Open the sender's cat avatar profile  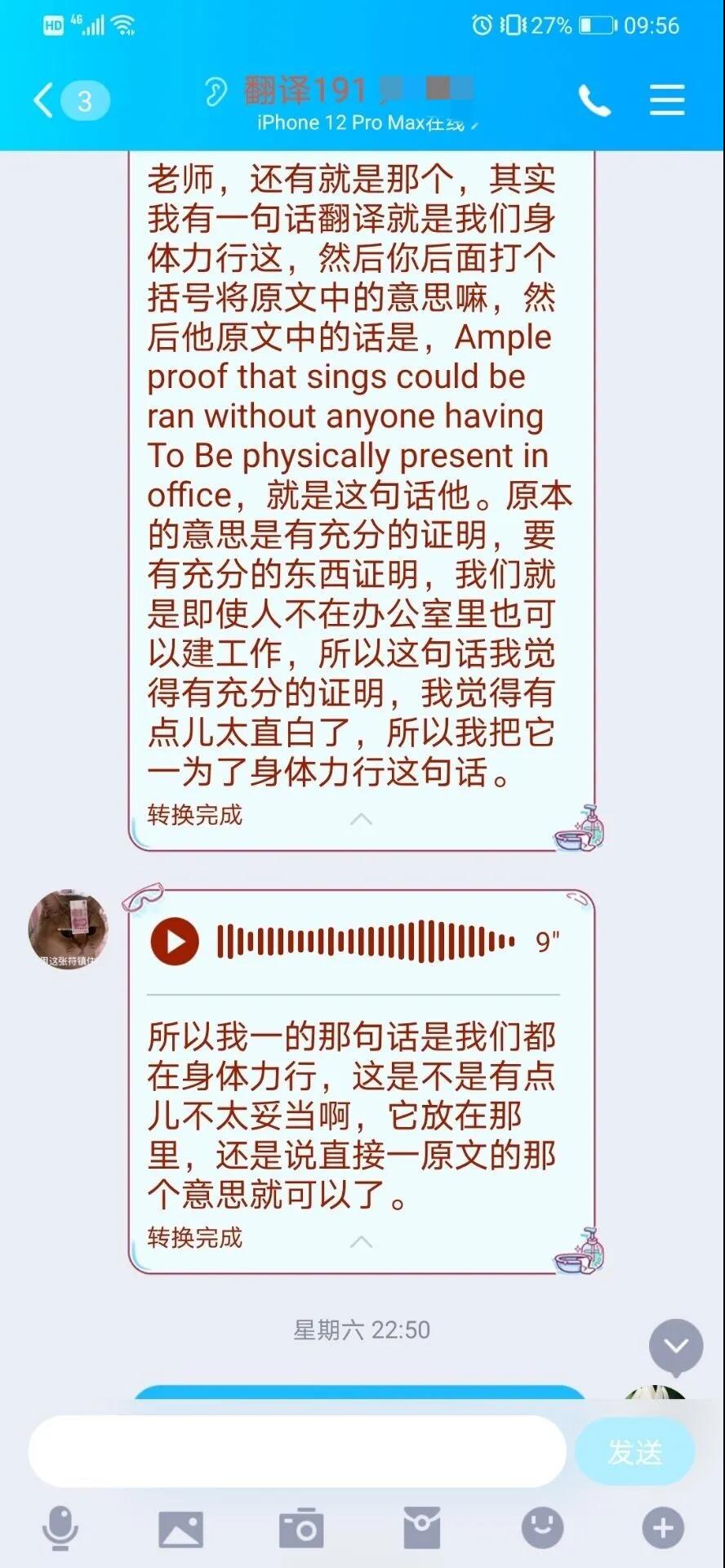pos(68,929)
